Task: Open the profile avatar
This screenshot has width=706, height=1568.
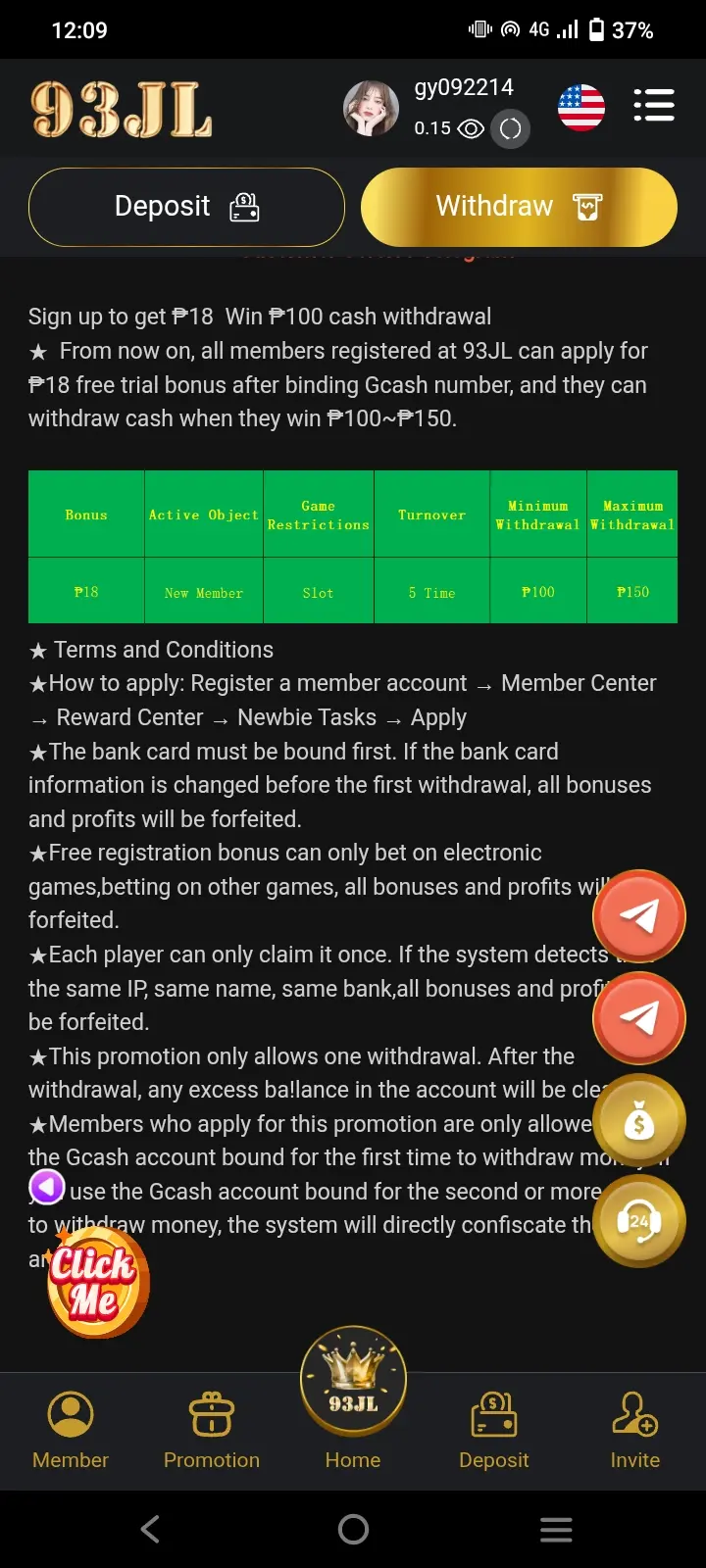Action: point(371,108)
